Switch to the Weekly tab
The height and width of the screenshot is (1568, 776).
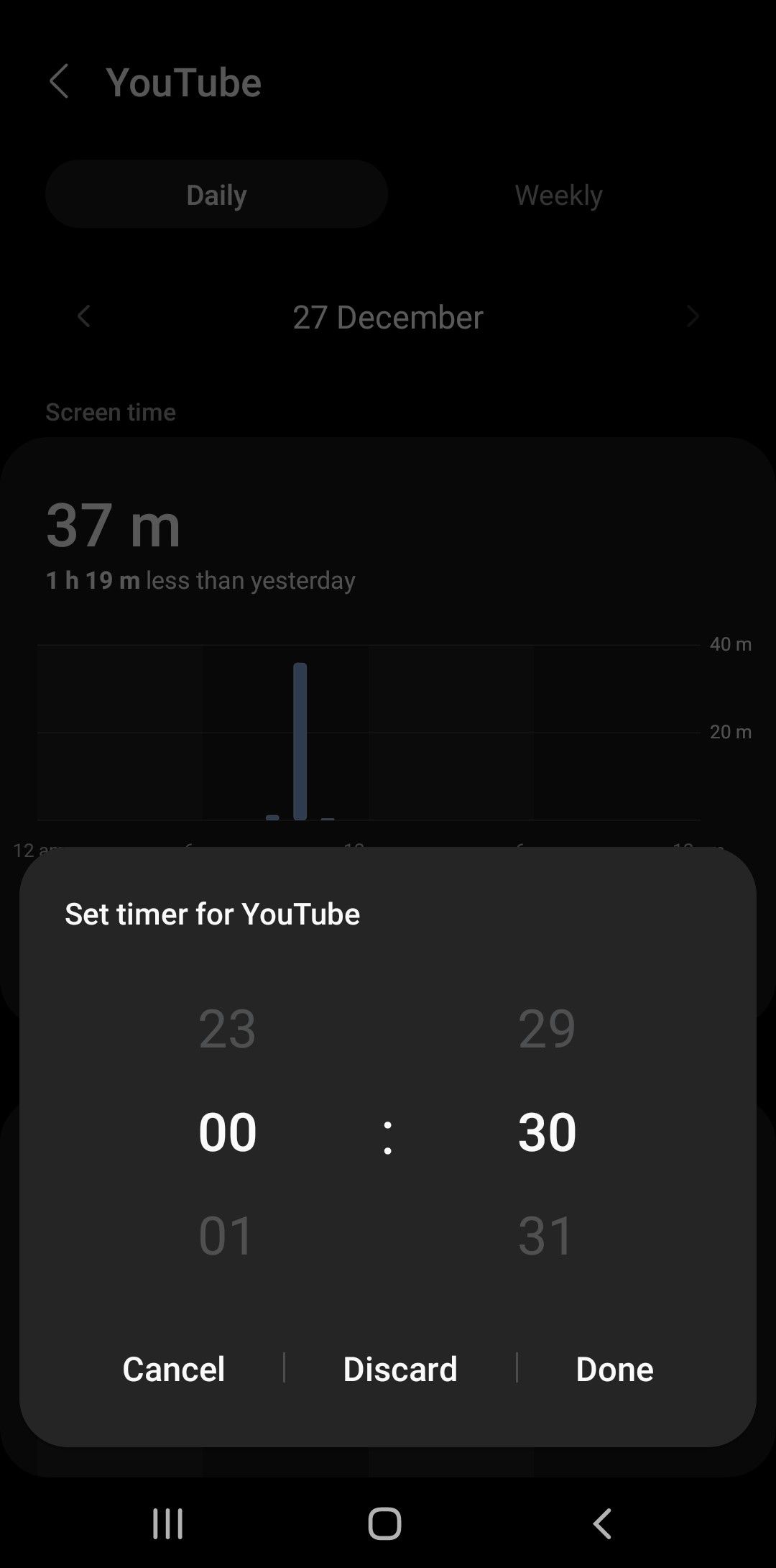[558, 193]
